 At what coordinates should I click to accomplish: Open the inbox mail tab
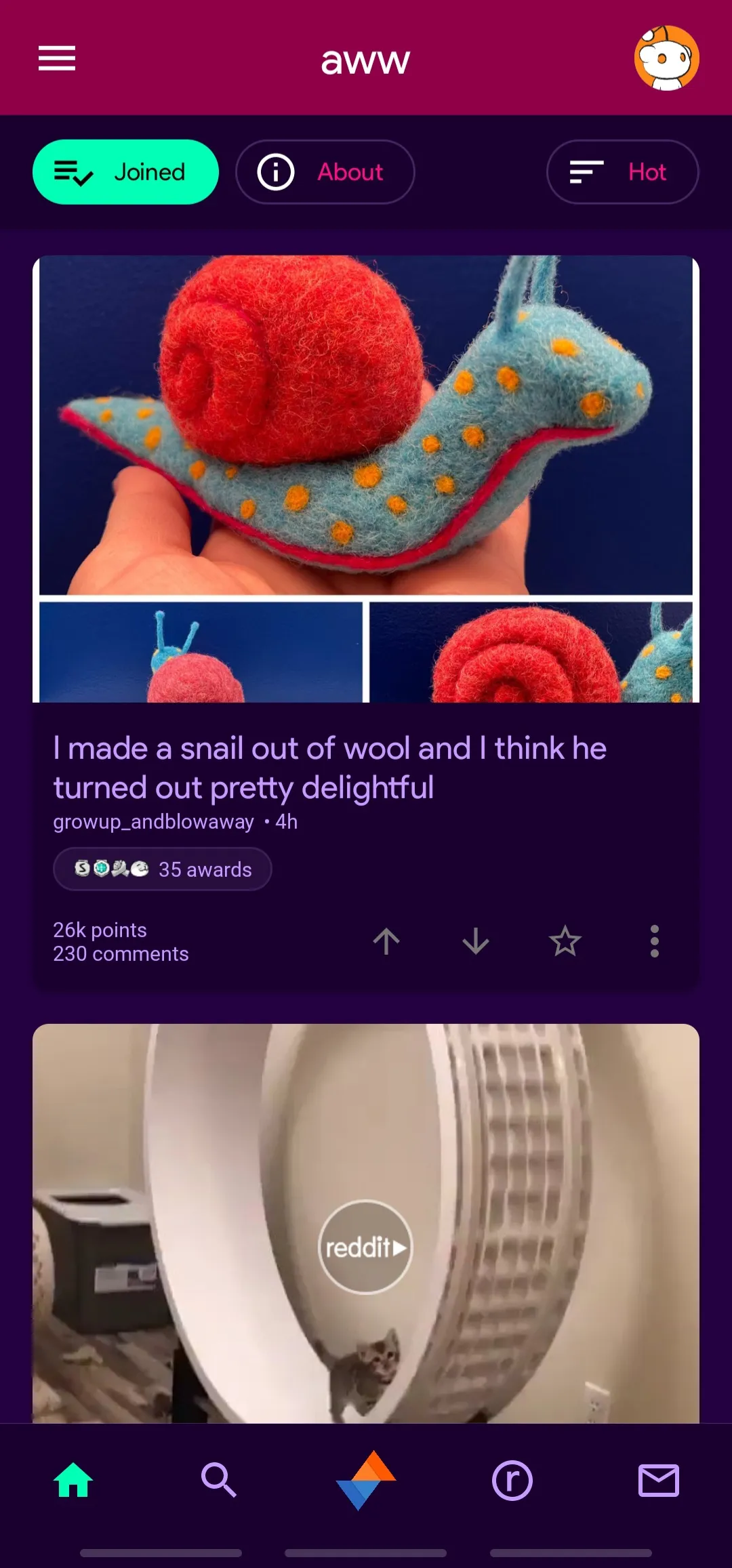coord(659,1480)
